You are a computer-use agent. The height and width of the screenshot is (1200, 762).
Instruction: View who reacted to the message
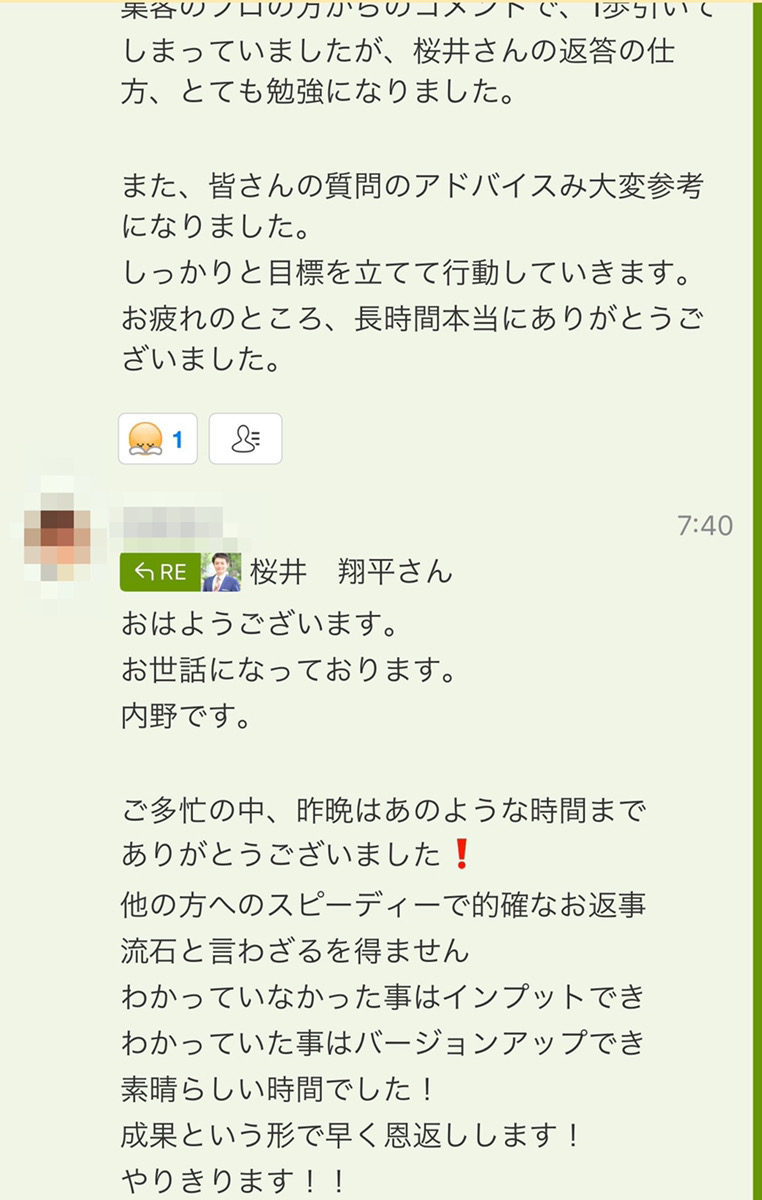[x=245, y=439]
